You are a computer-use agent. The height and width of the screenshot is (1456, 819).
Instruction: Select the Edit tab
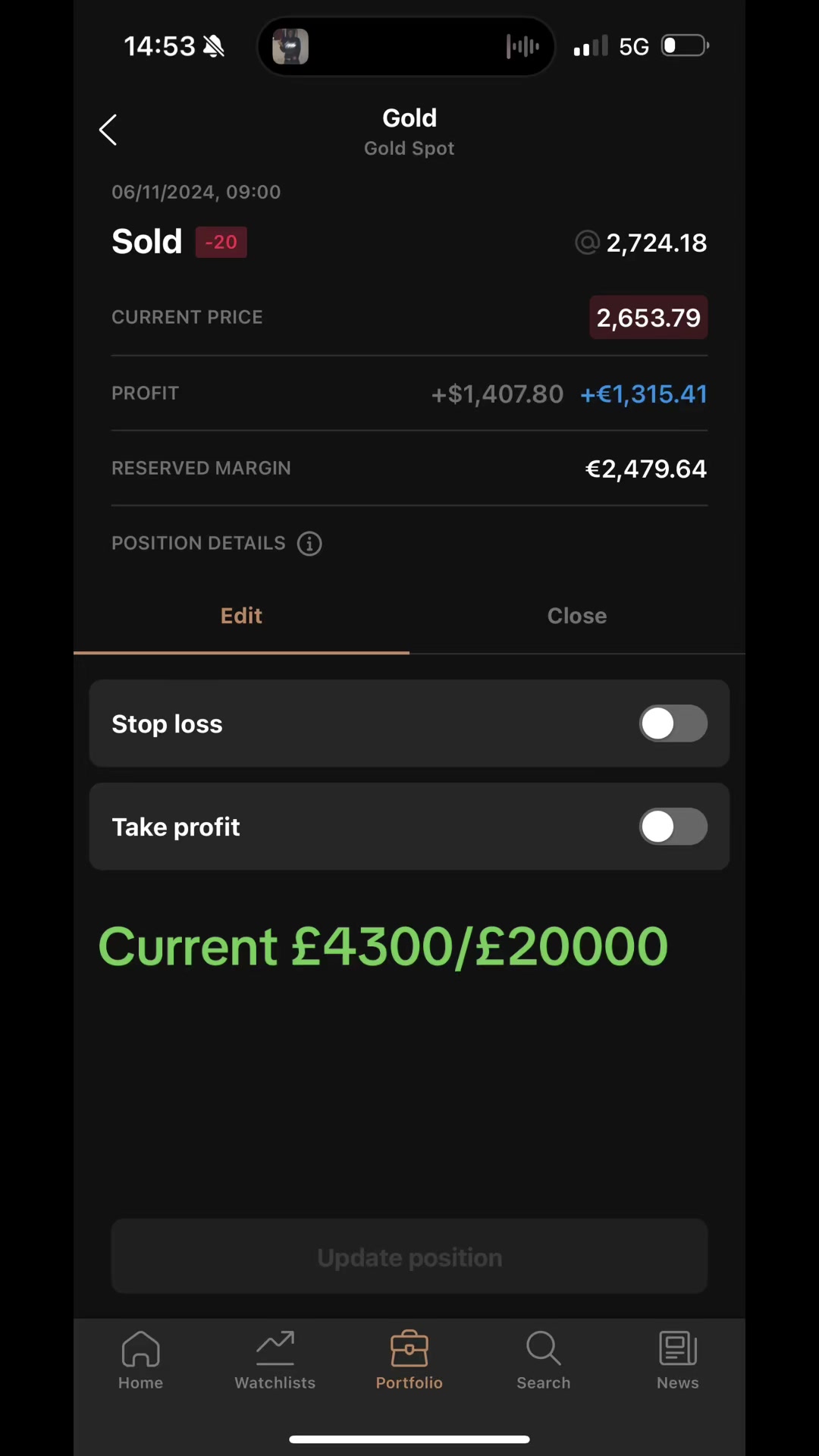[241, 616]
